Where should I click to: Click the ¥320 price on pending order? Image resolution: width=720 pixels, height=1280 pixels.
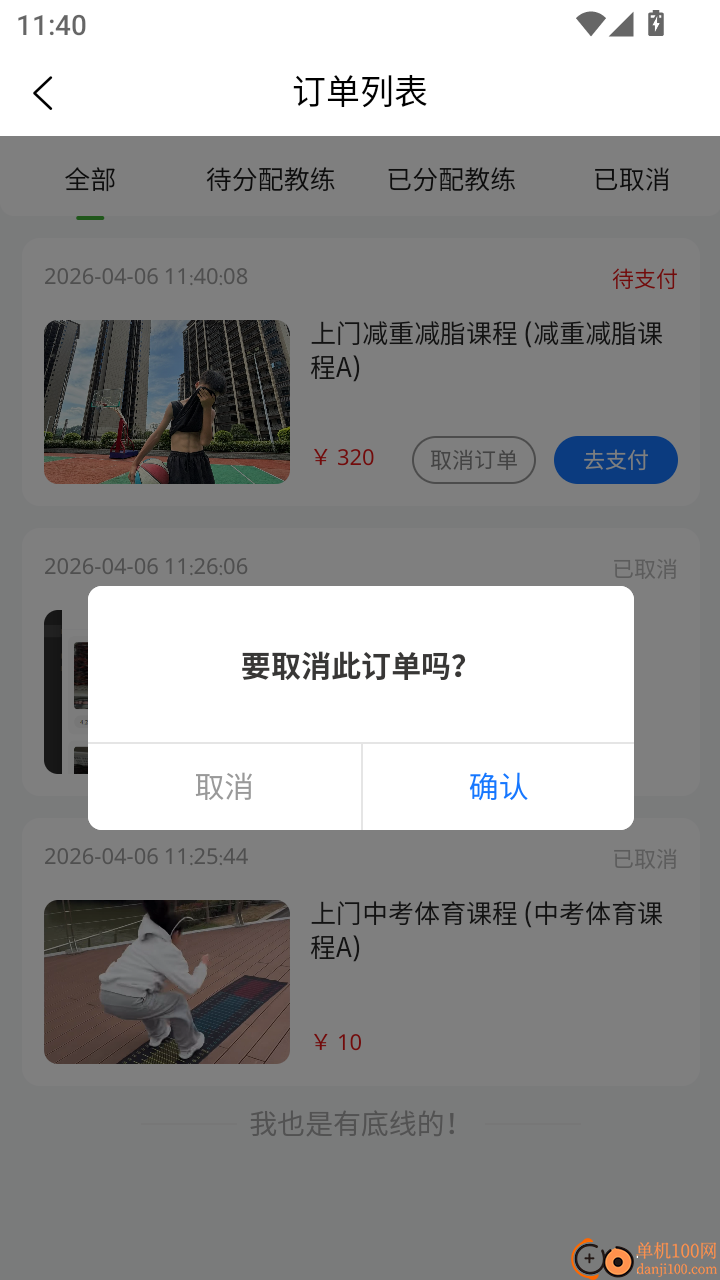point(344,457)
